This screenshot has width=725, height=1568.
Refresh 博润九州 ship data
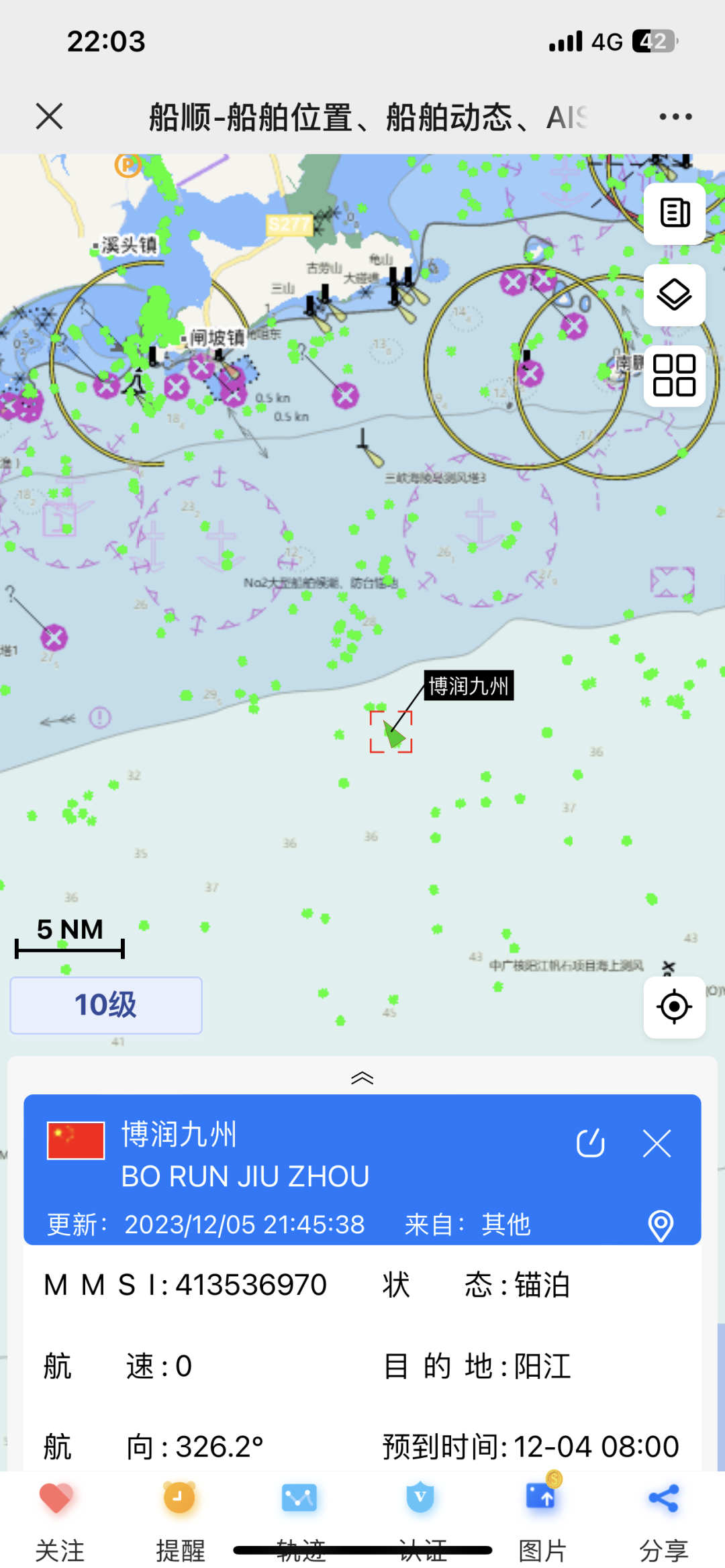tap(591, 1143)
